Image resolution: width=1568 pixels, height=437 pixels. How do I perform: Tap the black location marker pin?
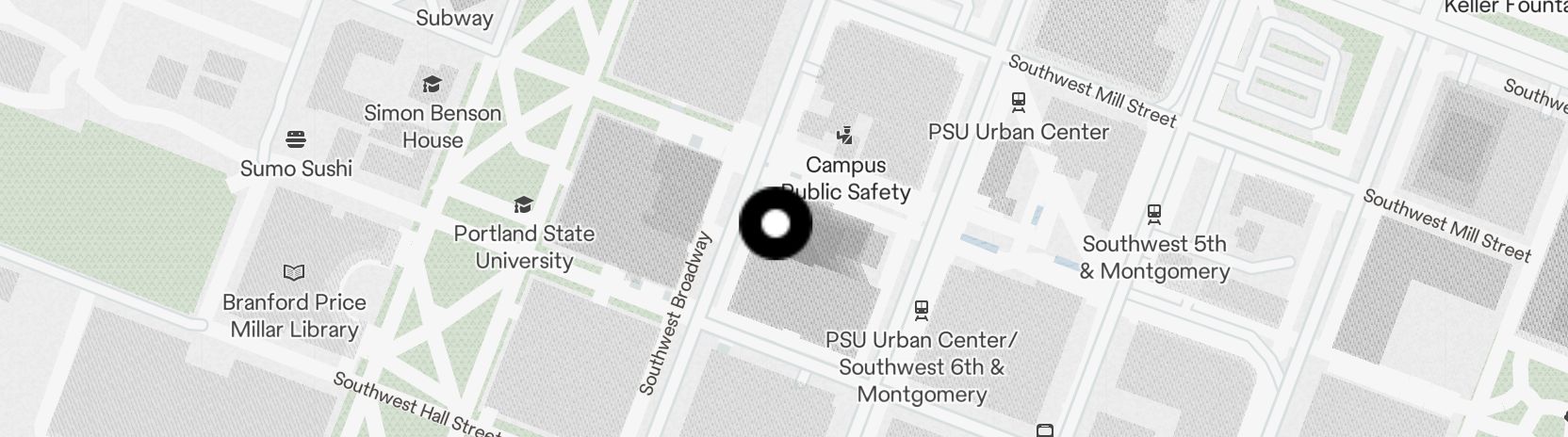click(775, 224)
